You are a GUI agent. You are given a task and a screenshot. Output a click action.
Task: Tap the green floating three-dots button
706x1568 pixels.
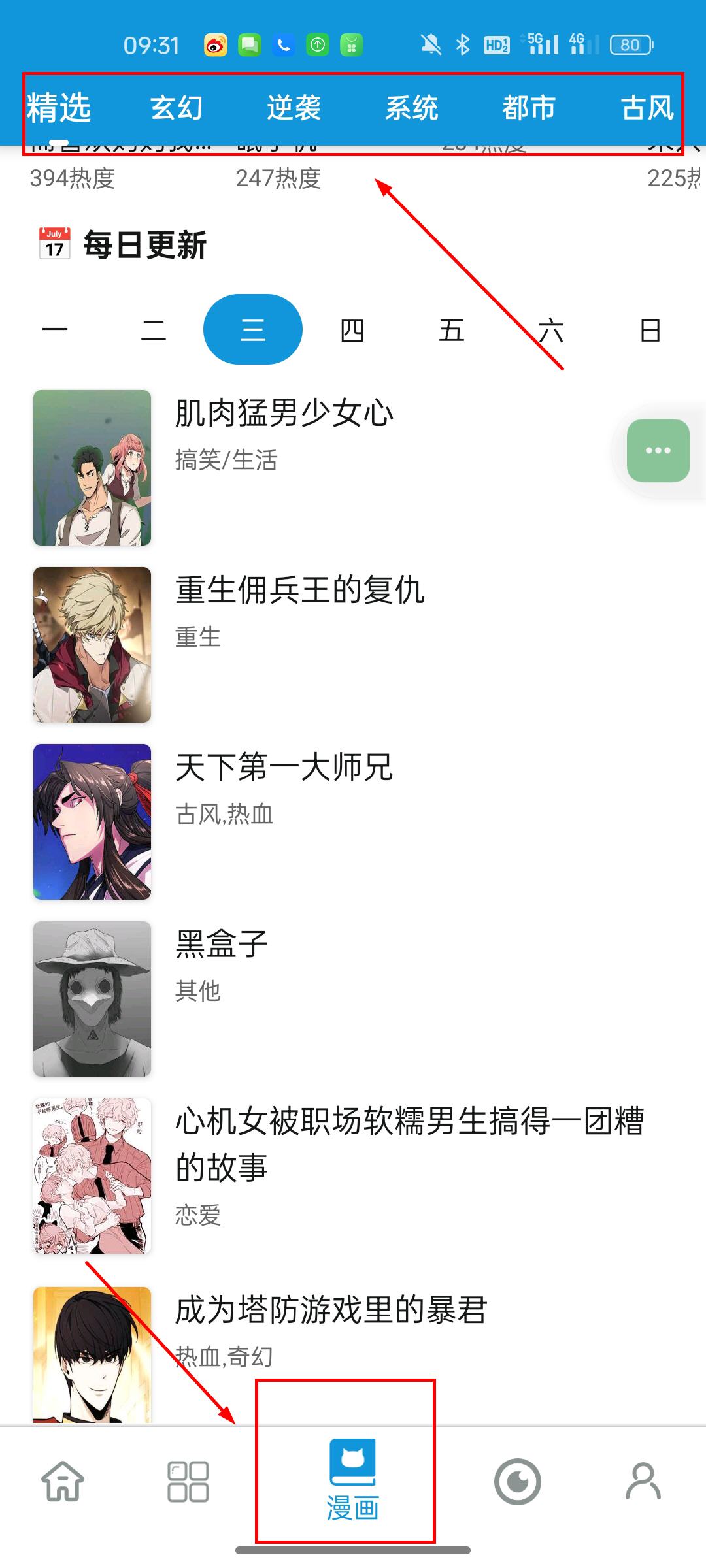(x=658, y=450)
